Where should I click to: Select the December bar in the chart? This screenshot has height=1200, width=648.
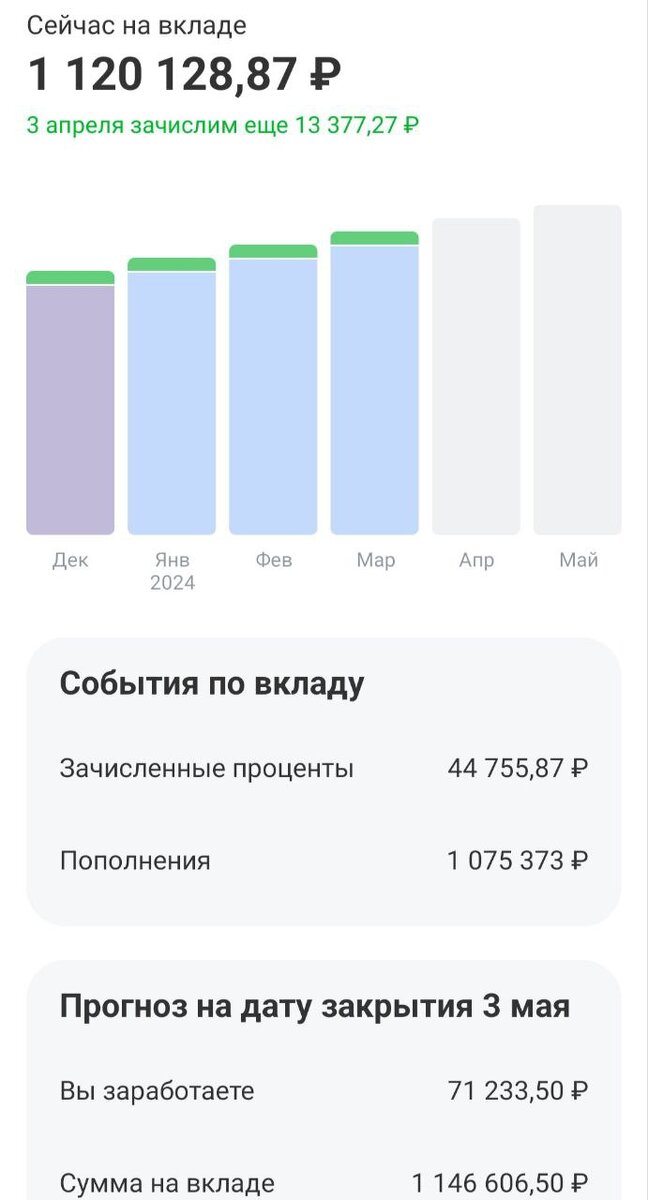click(x=70, y=403)
